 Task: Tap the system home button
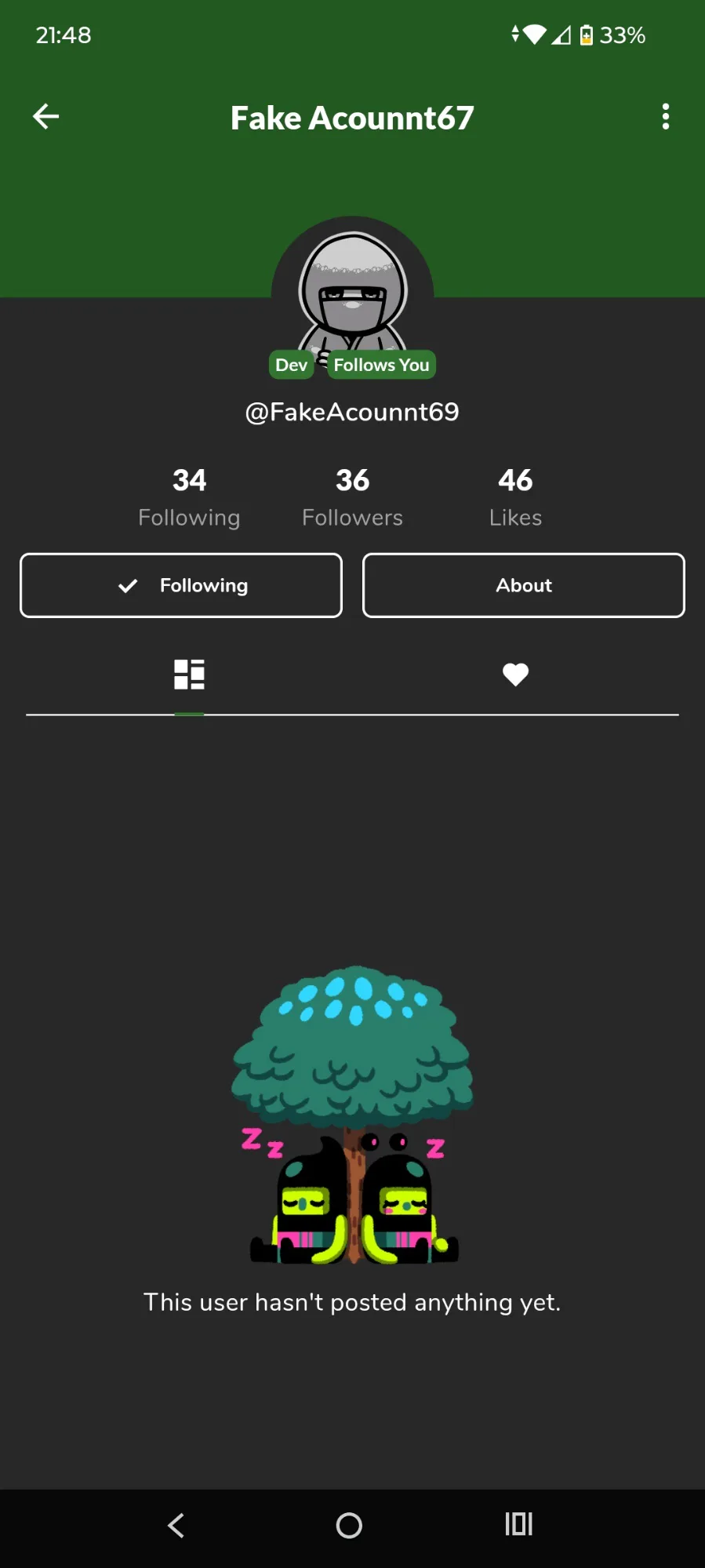point(349,1526)
